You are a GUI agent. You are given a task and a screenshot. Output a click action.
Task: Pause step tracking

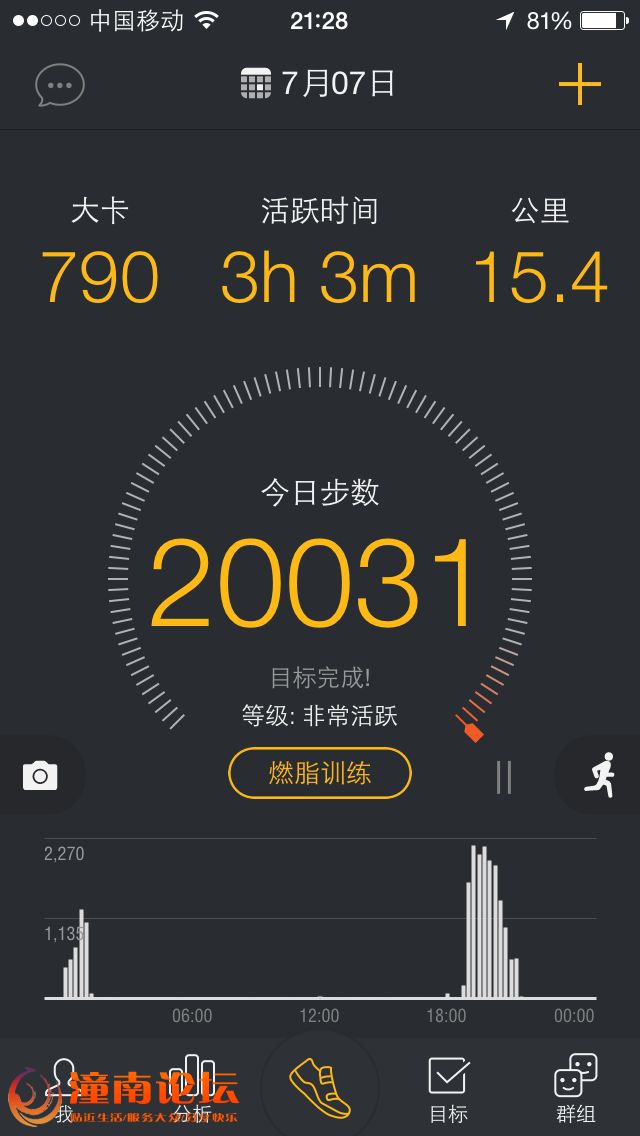(504, 777)
